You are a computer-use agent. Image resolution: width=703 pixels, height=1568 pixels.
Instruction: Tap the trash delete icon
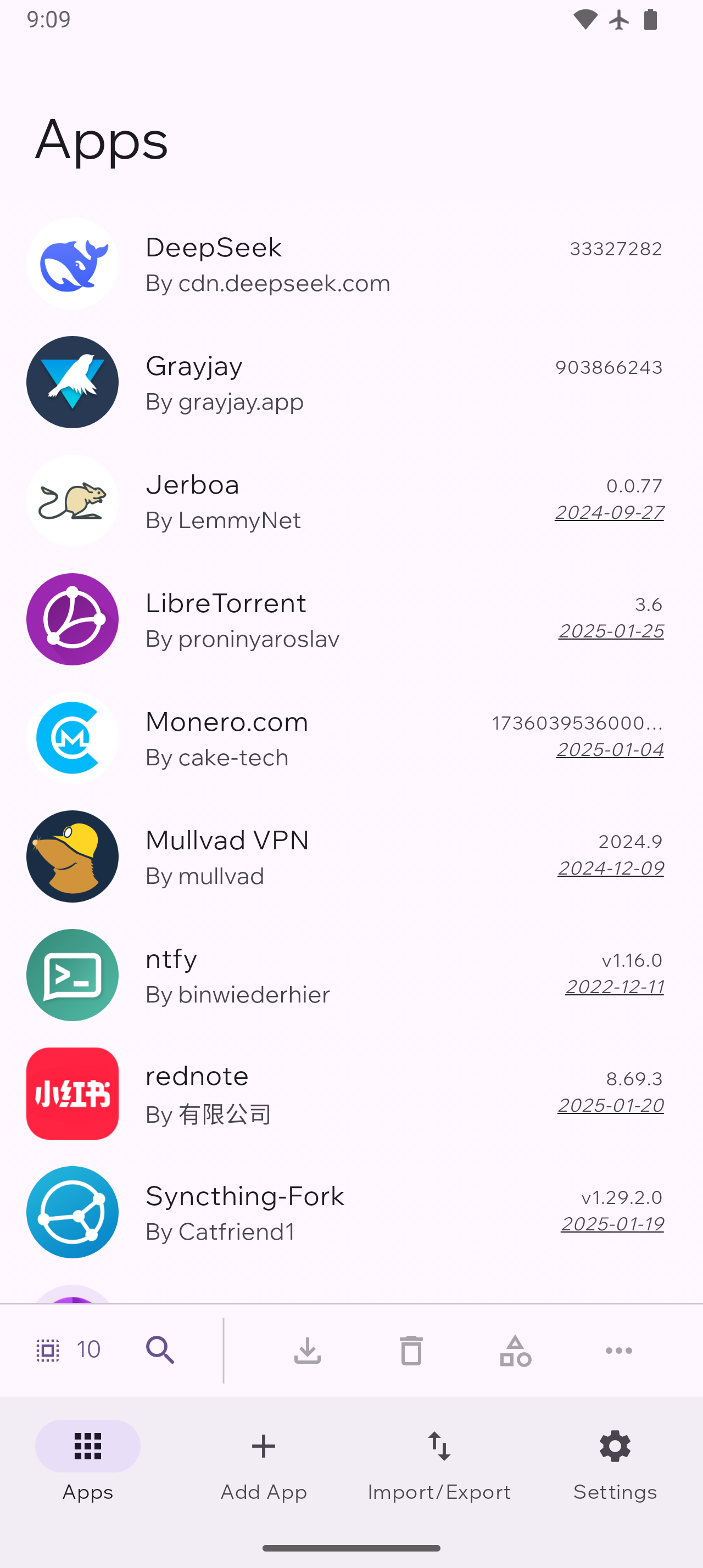click(x=411, y=1350)
